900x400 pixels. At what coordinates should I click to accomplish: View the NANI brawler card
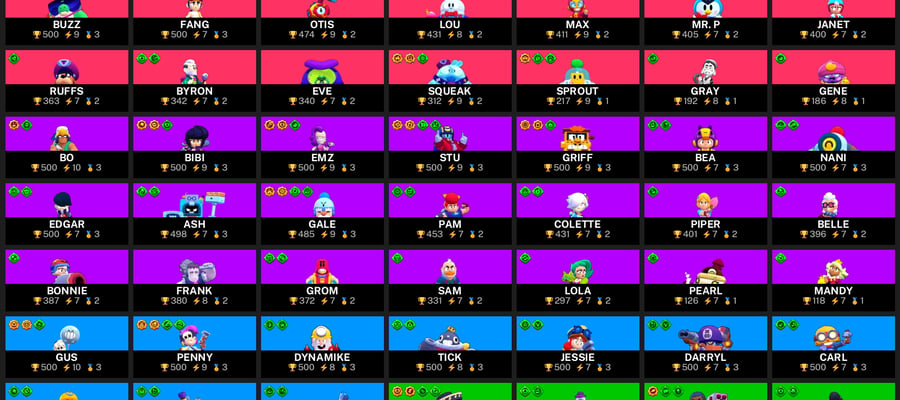pos(833,147)
